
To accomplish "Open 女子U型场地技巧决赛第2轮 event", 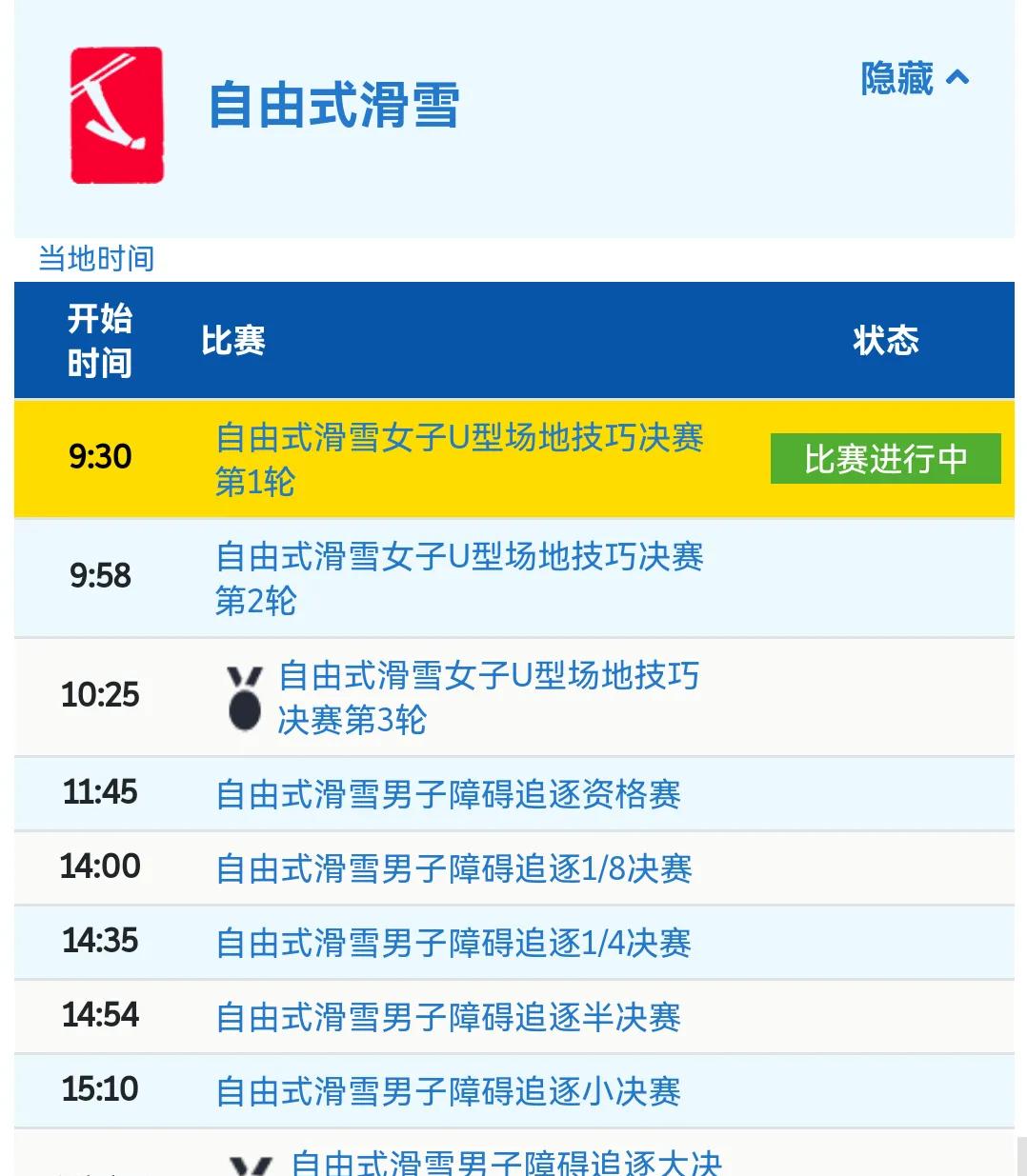I will [458, 578].
